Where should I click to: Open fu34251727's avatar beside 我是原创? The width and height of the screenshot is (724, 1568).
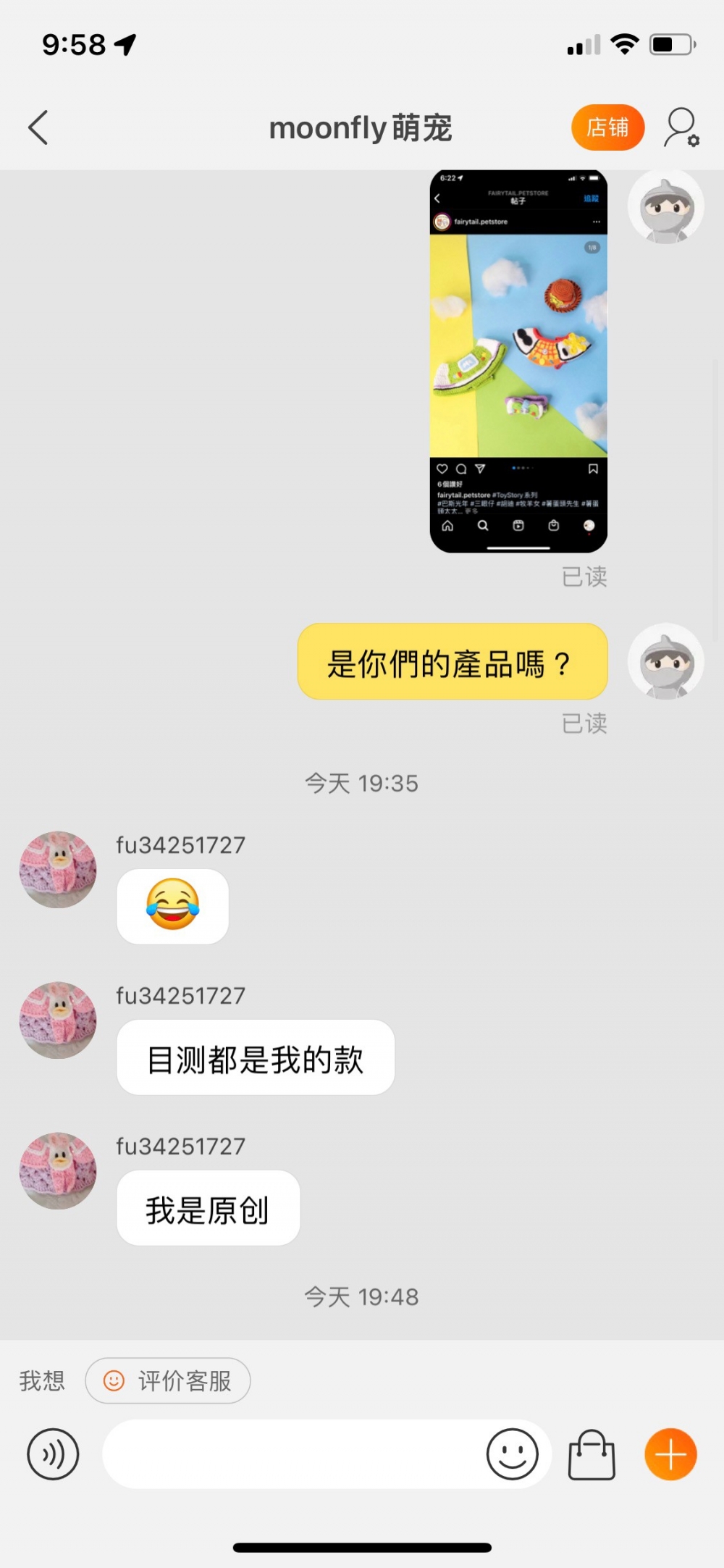(x=58, y=1170)
